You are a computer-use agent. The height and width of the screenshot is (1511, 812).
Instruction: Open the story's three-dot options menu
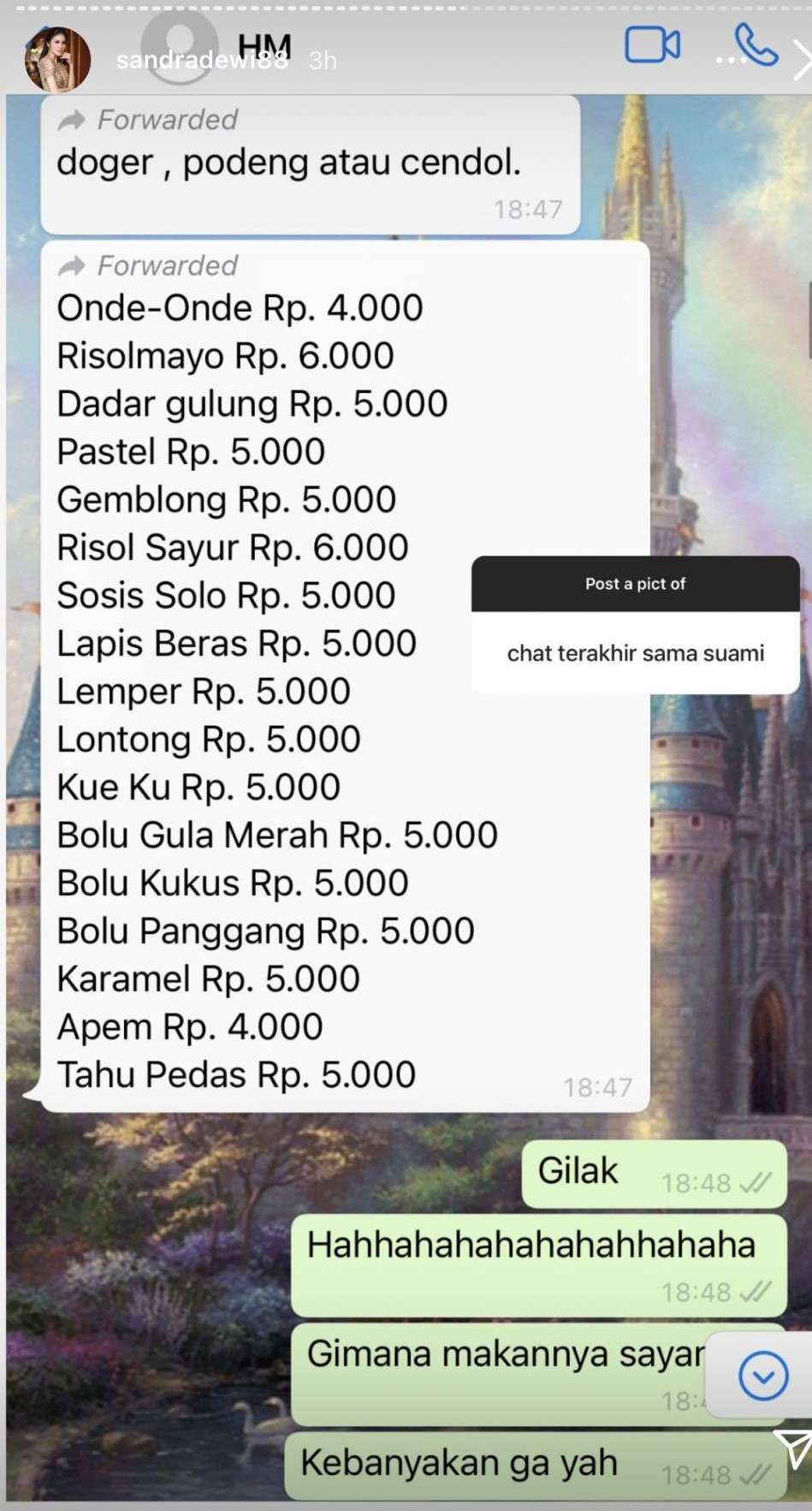click(x=730, y=61)
